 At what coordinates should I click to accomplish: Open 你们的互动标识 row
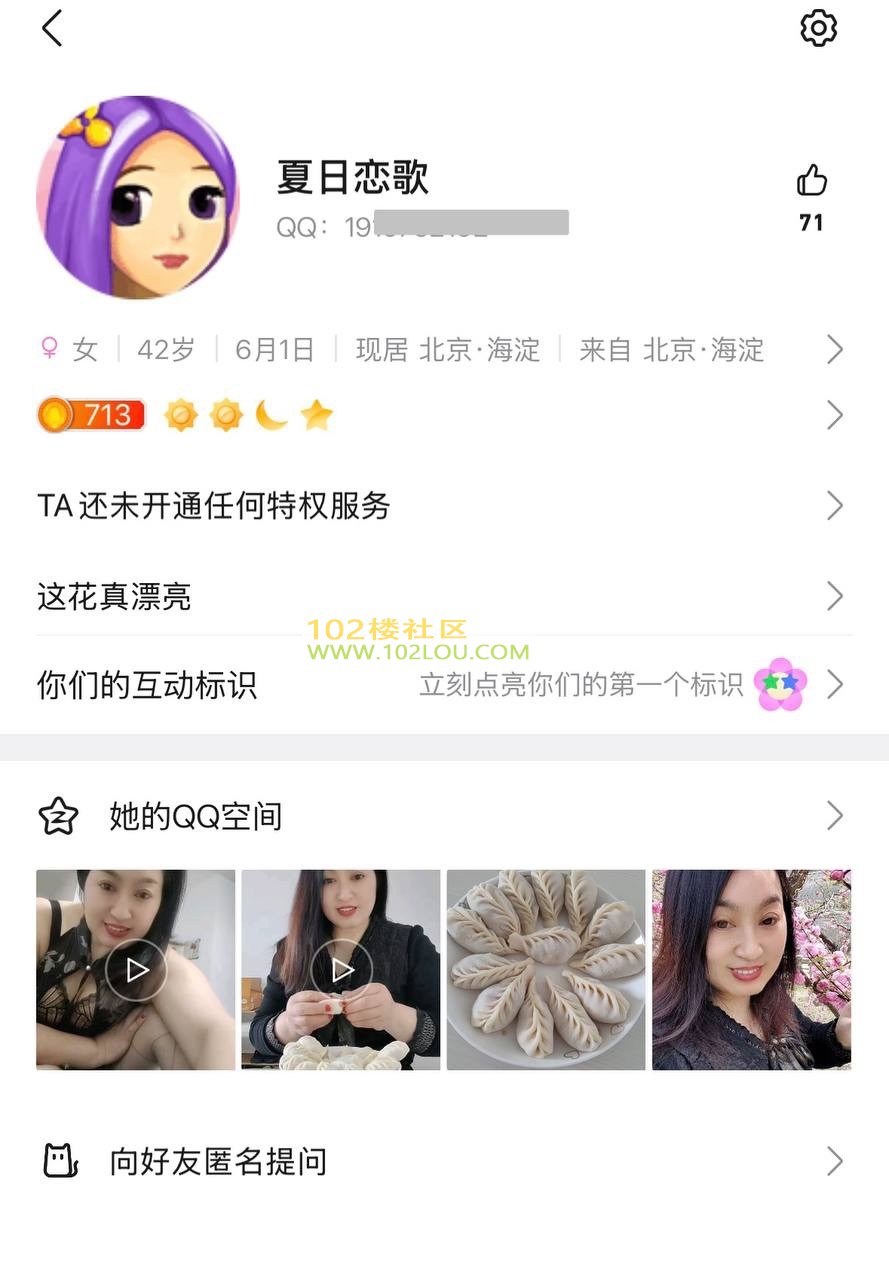[440, 685]
